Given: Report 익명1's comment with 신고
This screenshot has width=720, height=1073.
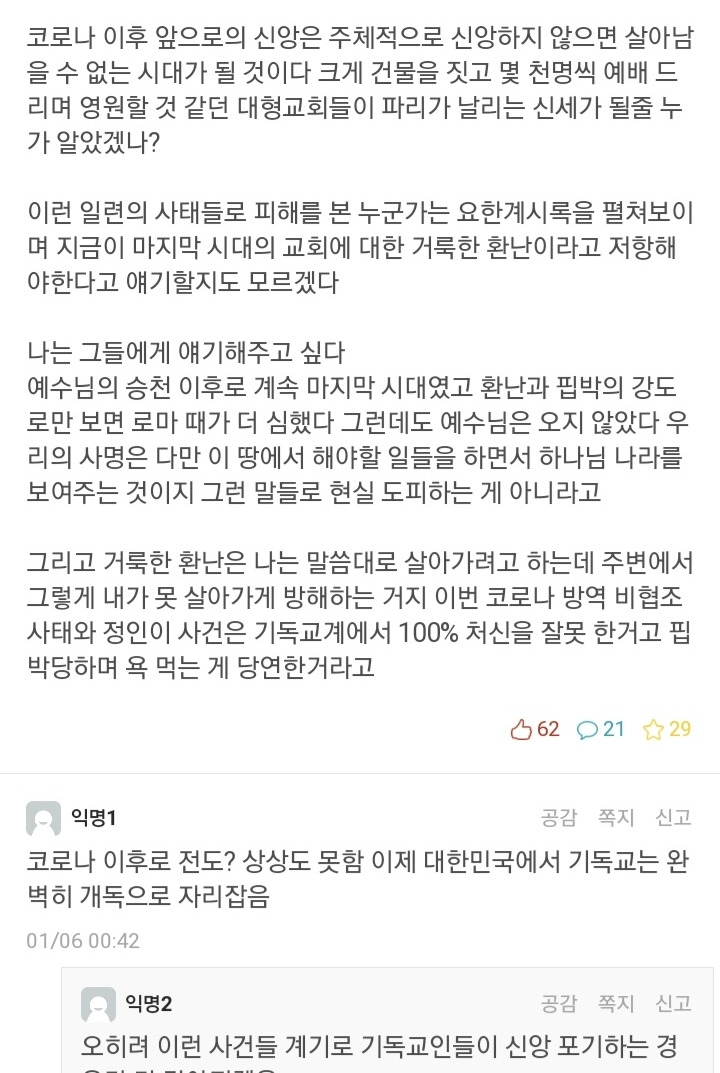Looking at the screenshot, I should [673, 817].
